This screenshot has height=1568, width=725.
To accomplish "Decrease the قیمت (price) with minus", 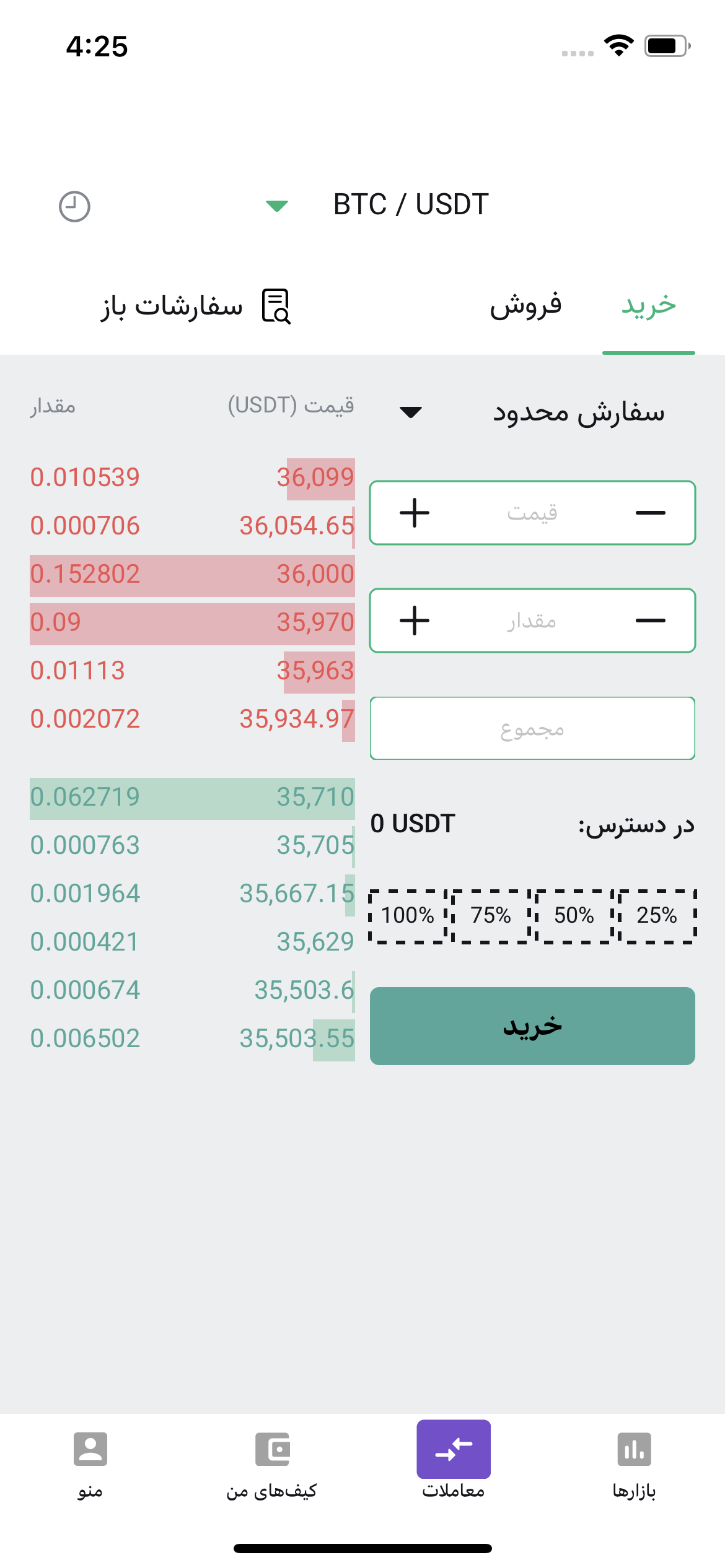I will pos(650,513).
